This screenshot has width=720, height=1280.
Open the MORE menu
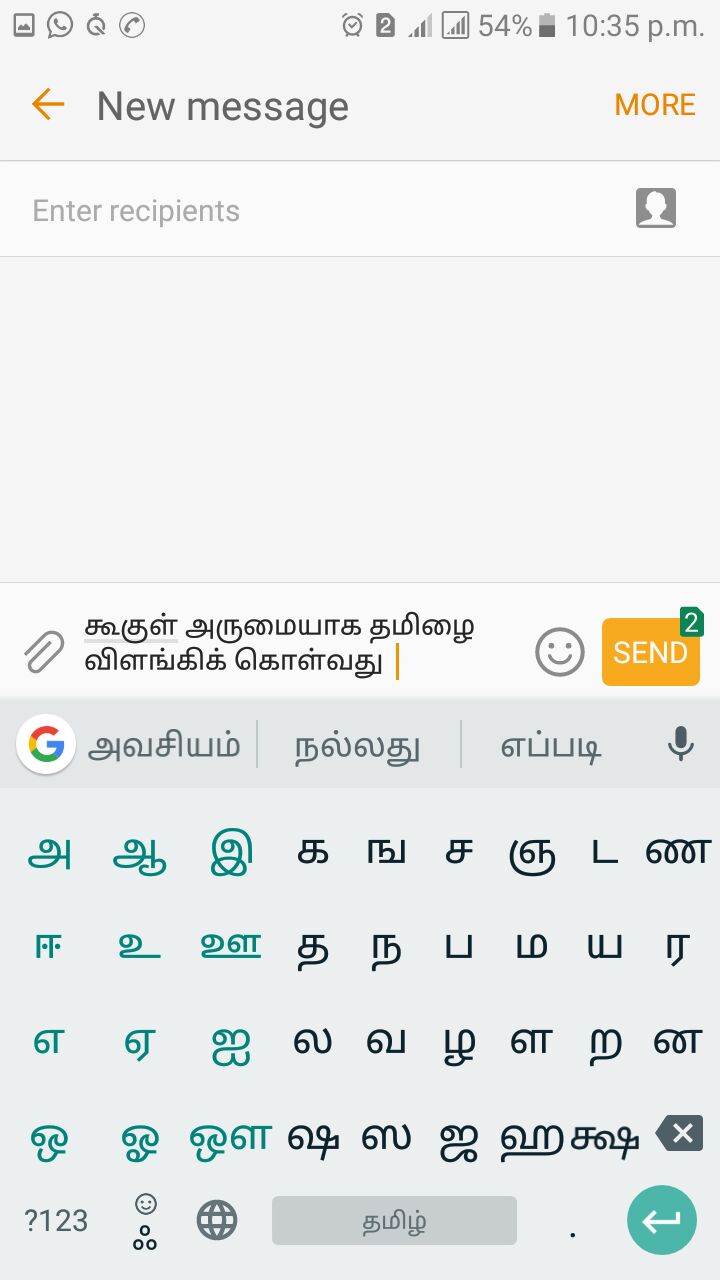(654, 105)
